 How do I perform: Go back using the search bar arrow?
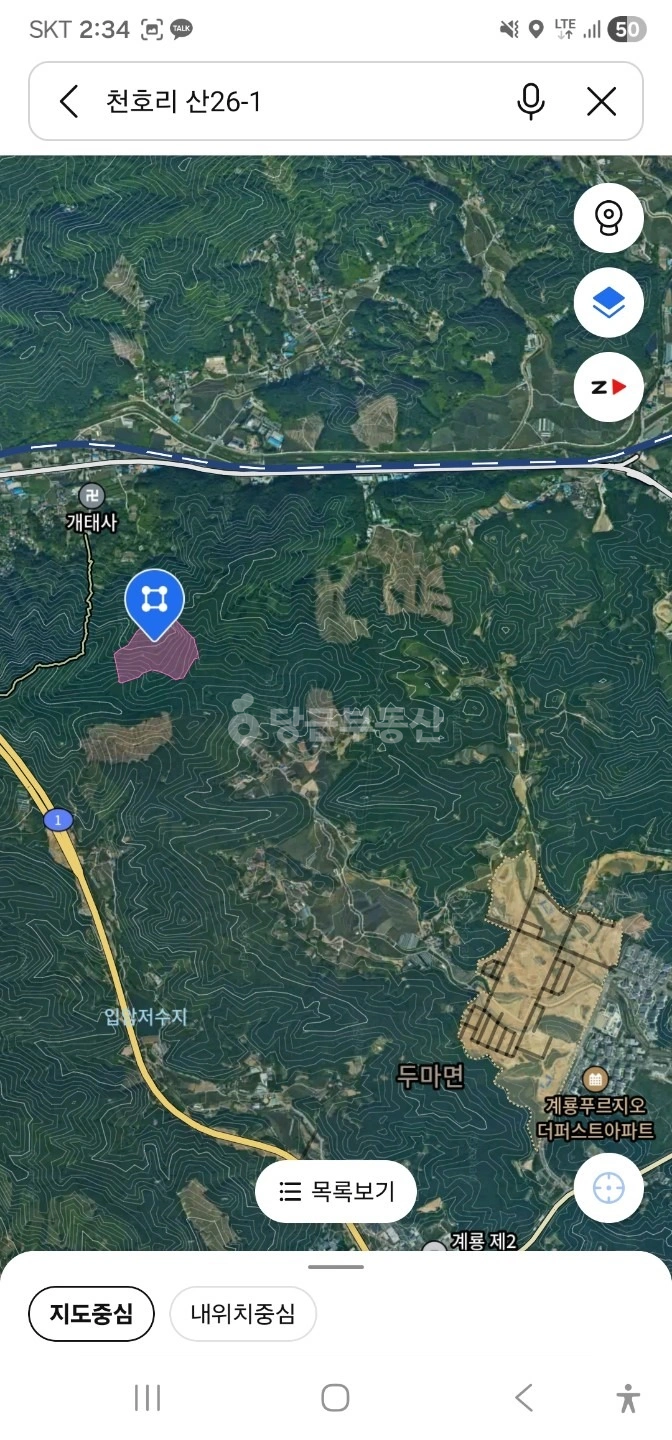click(x=68, y=101)
